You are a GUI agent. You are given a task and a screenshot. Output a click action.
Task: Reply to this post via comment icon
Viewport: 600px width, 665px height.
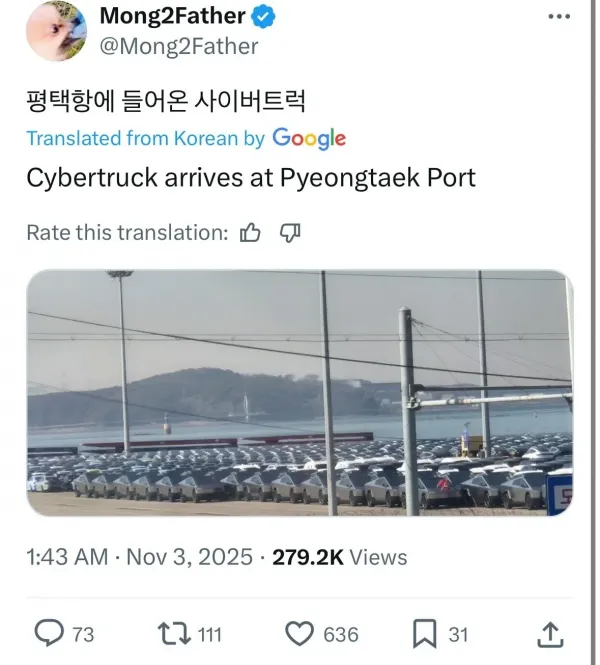(x=50, y=633)
